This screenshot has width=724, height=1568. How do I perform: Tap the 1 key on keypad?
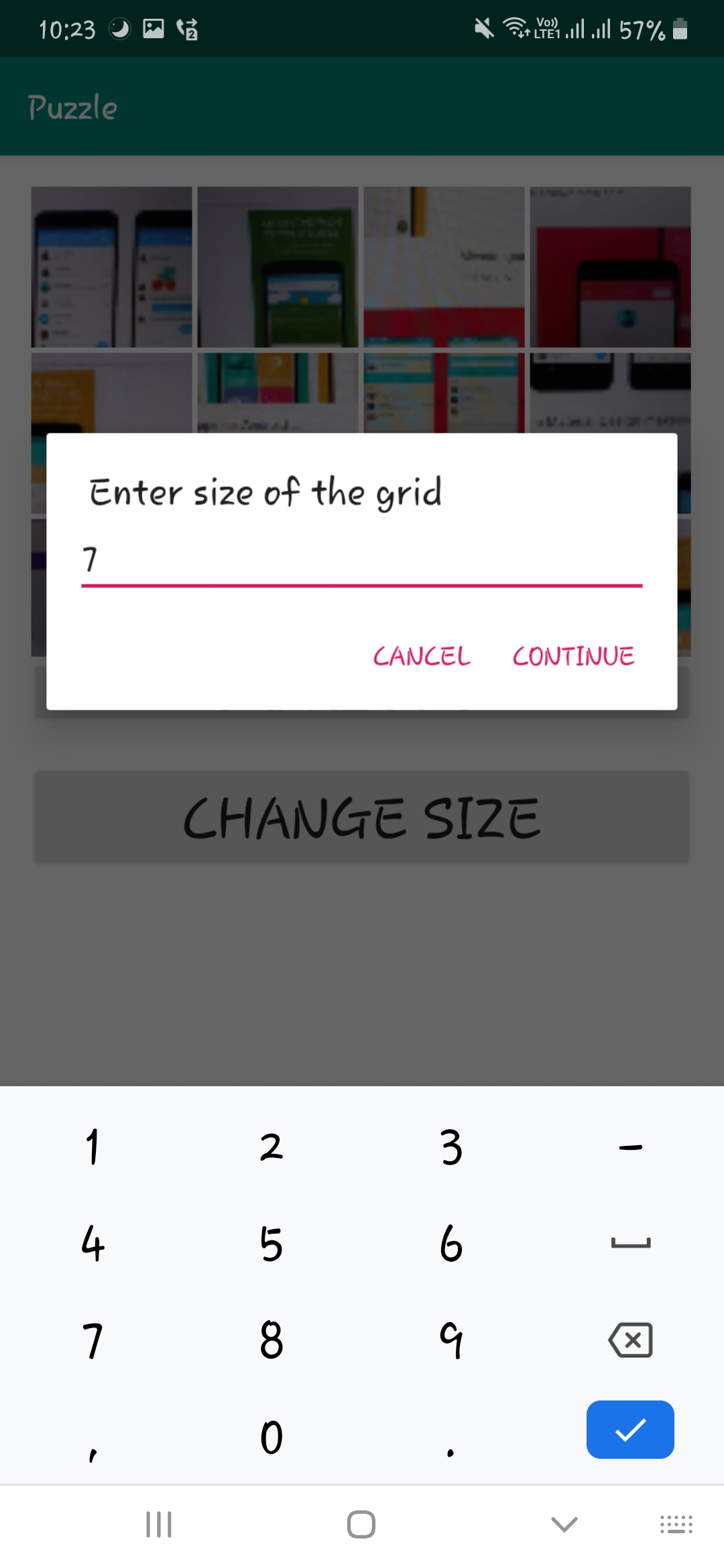(x=93, y=1147)
